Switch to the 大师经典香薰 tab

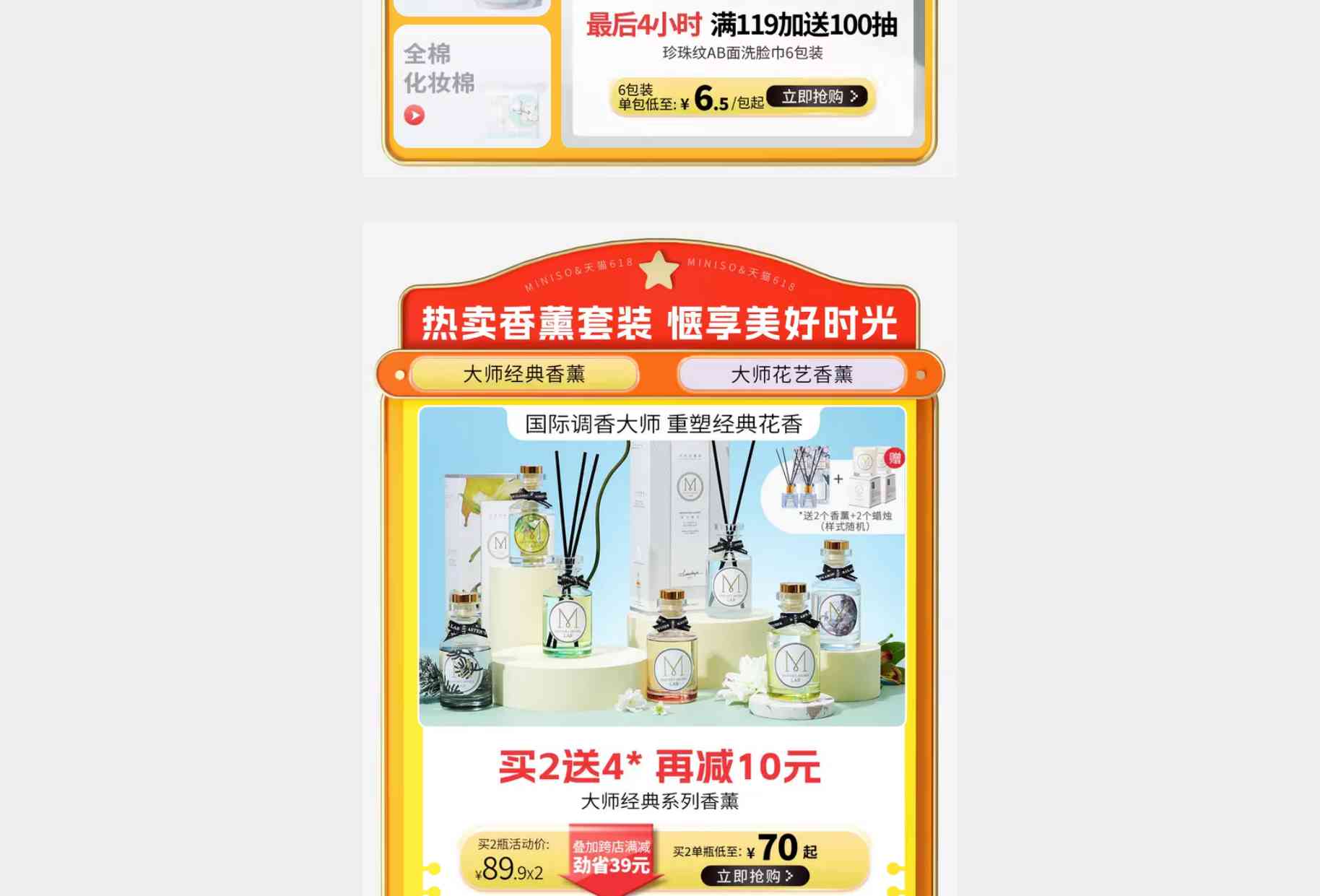point(524,374)
